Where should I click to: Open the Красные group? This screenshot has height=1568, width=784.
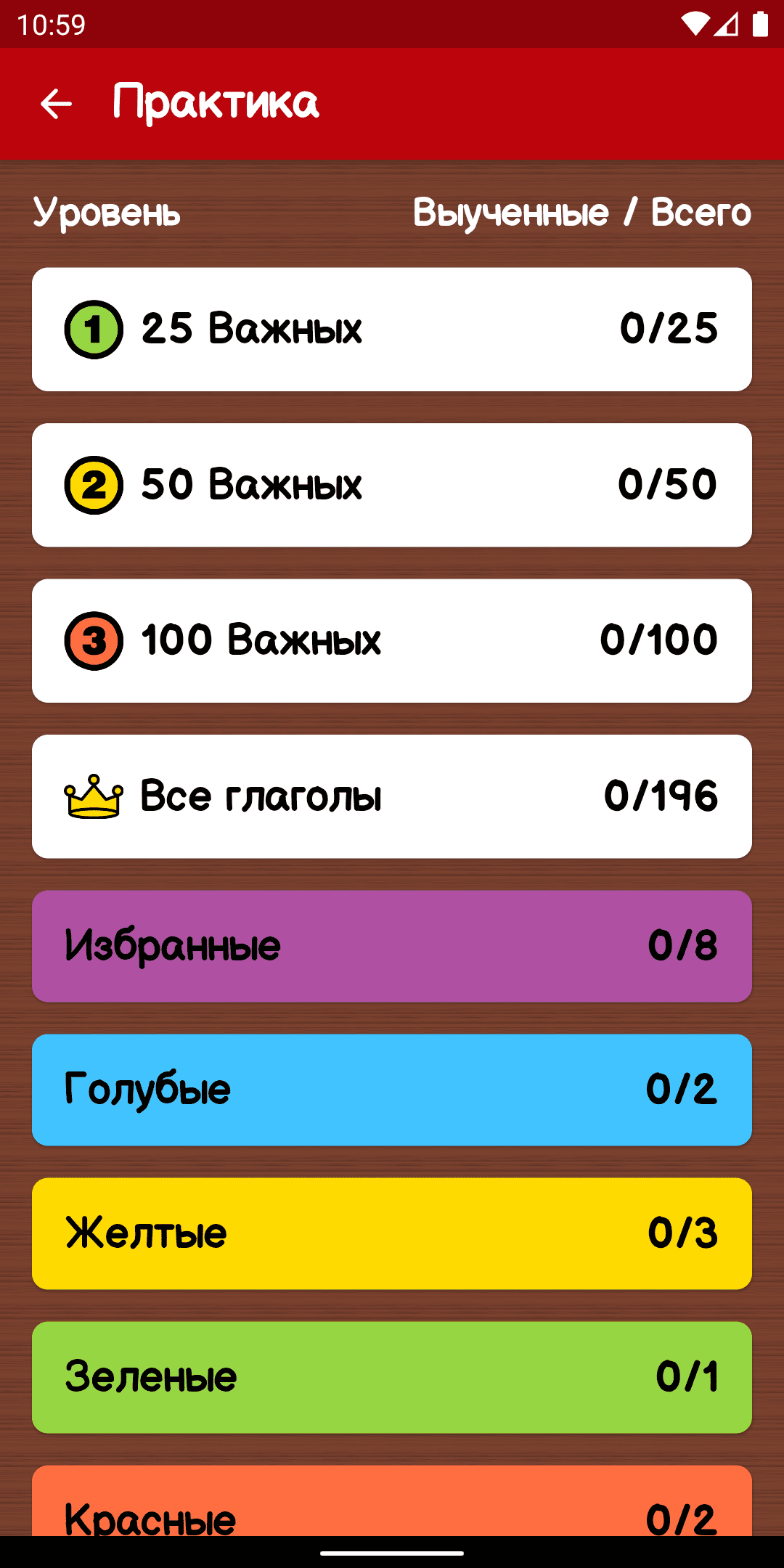coord(392,1503)
